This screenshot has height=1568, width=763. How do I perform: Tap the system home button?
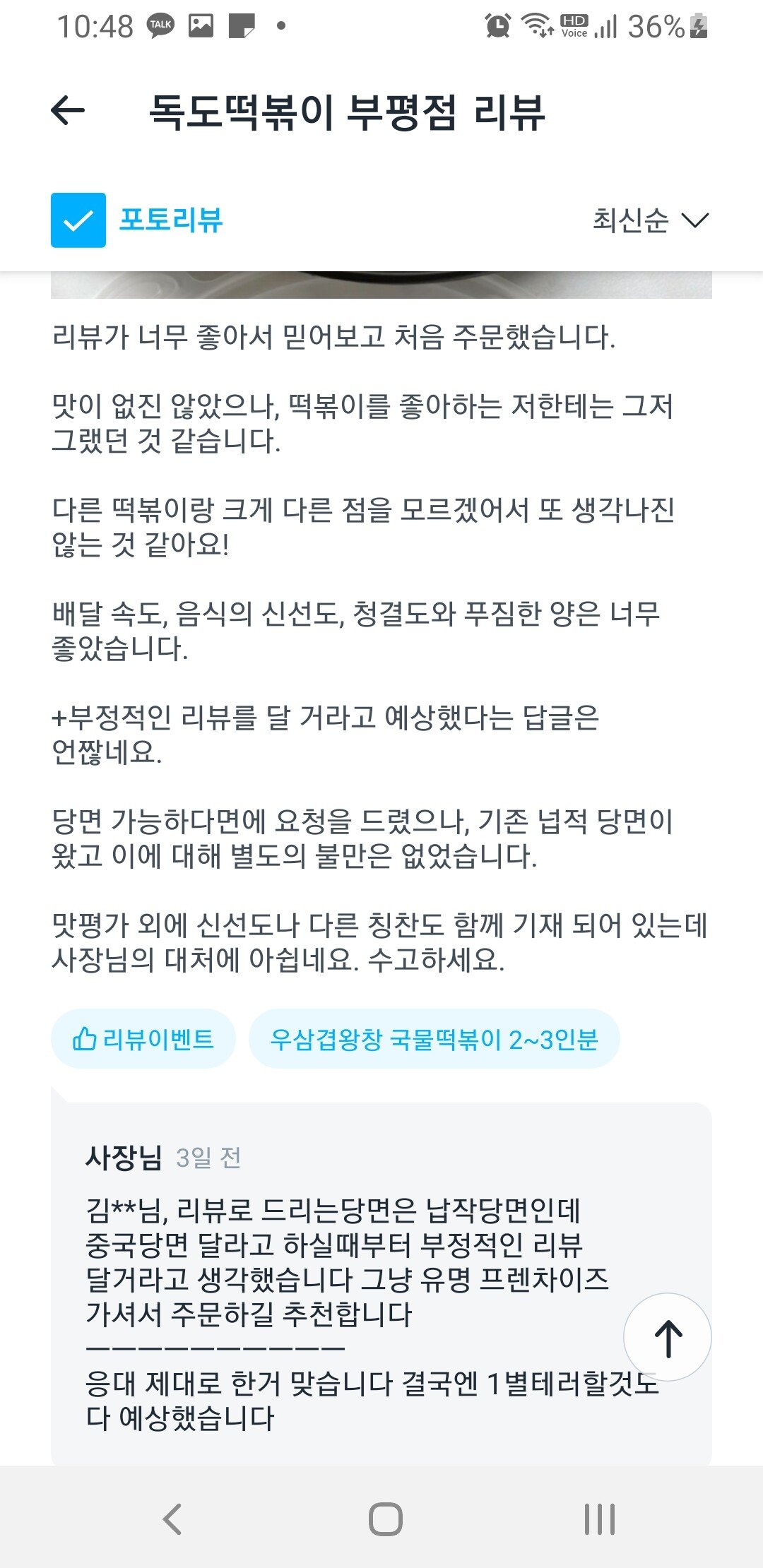point(385,1519)
